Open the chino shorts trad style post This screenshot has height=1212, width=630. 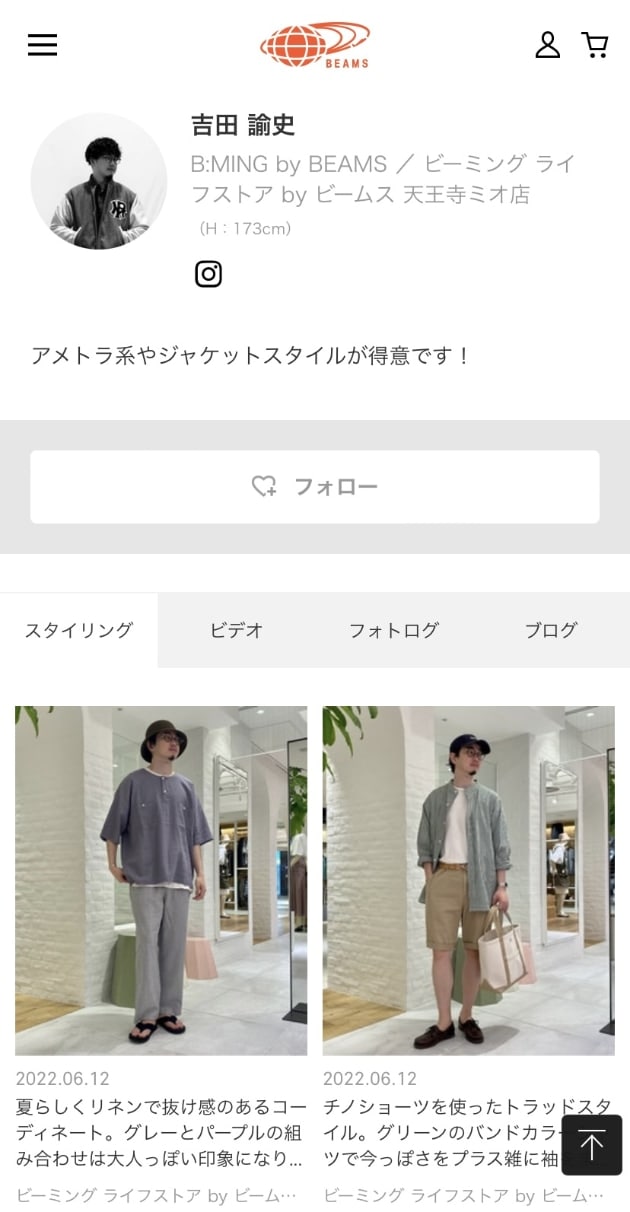pos(468,880)
